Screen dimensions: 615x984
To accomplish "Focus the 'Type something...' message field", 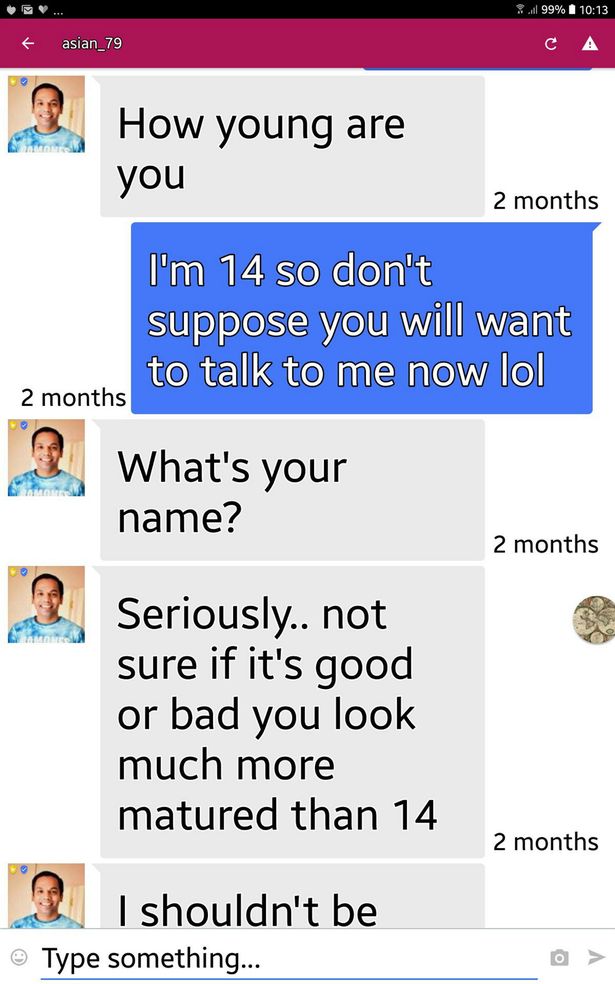I will (x=288, y=958).
